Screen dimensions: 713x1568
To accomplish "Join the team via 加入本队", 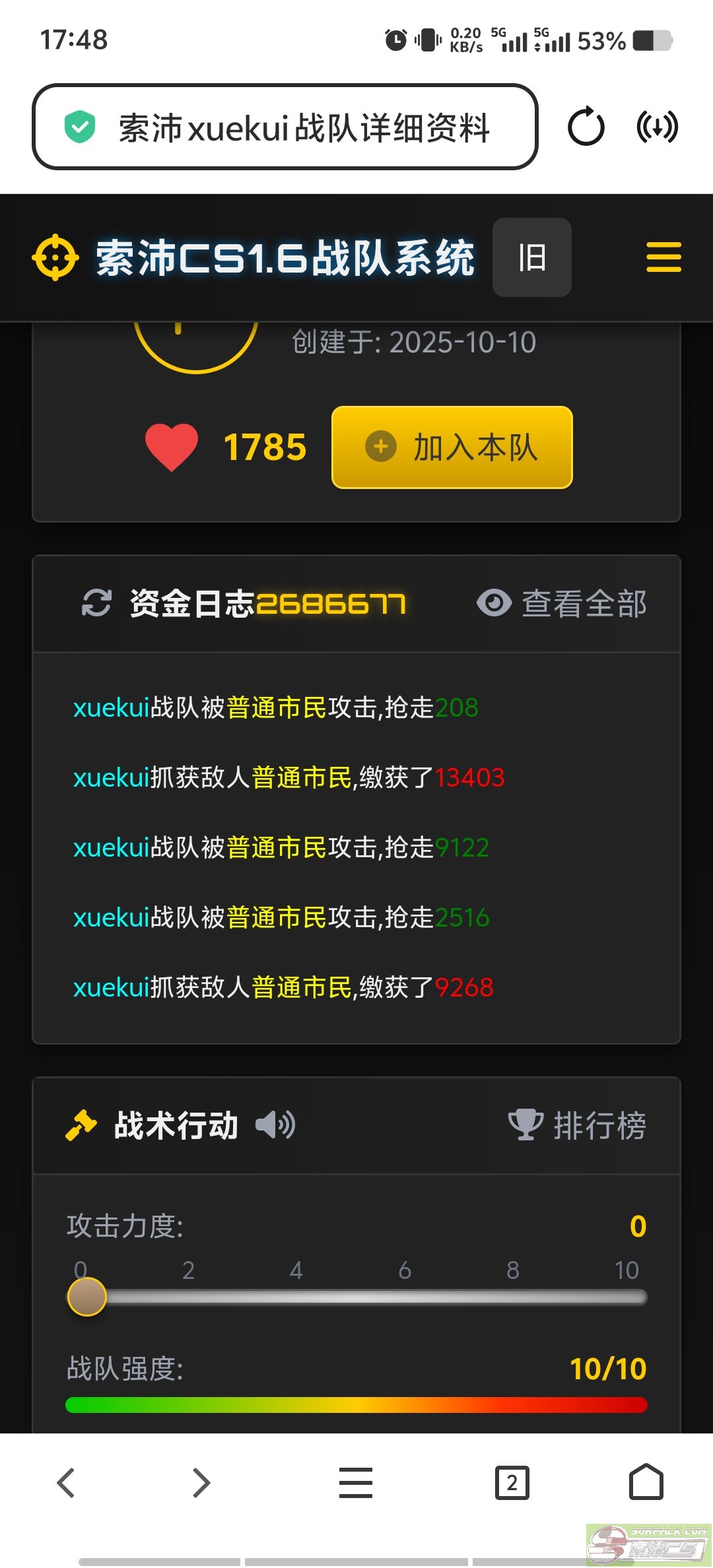I will 452,447.
